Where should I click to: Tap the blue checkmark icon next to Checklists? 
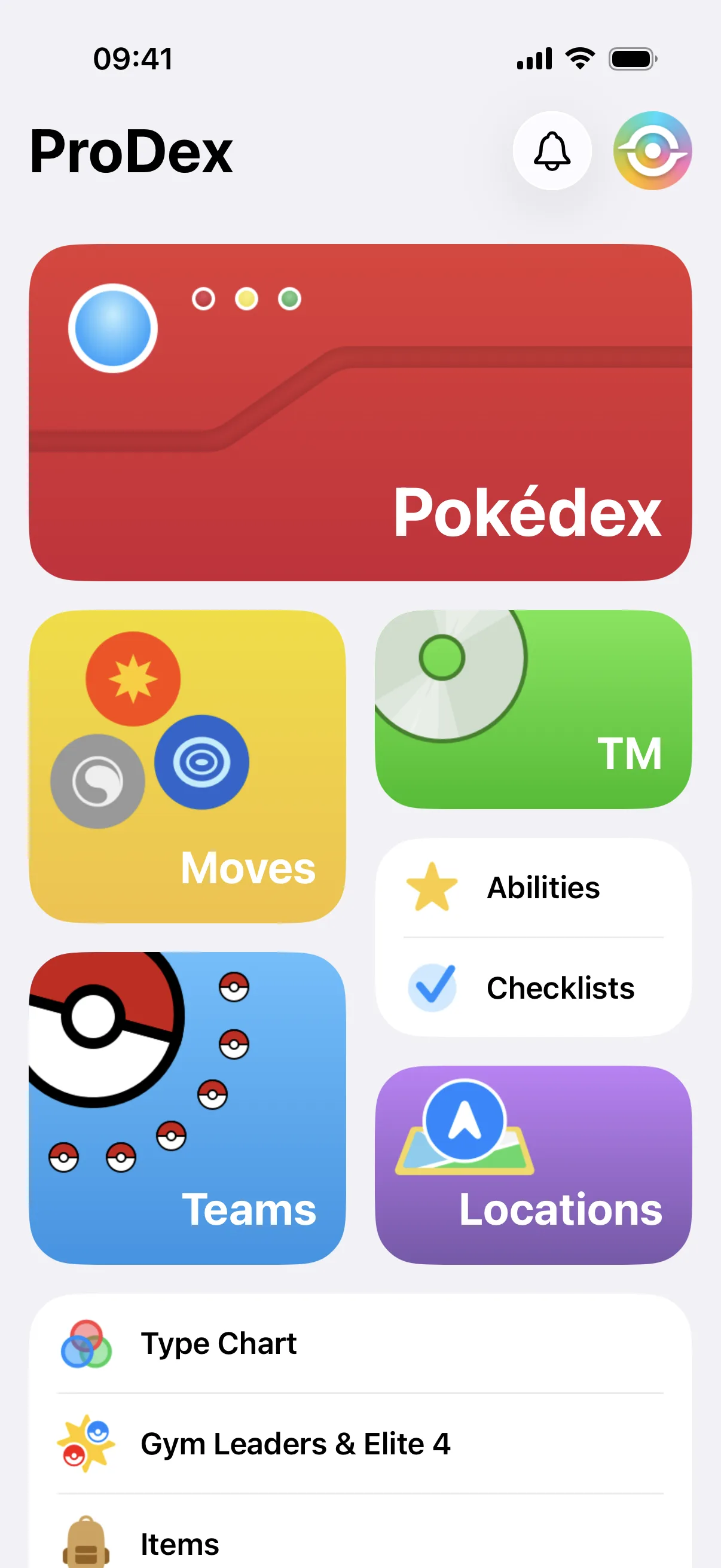point(432,987)
